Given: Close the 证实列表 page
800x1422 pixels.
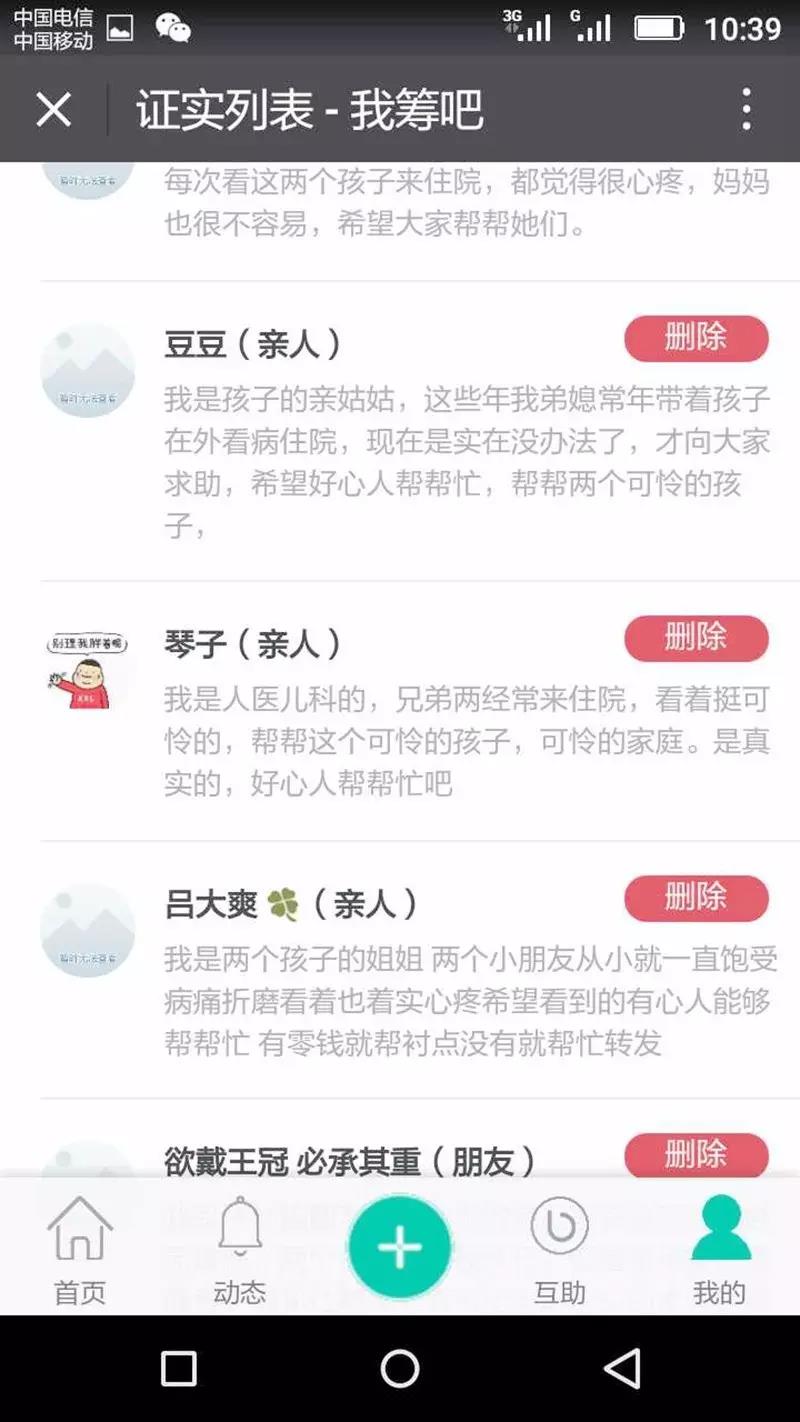Looking at the screenshot, I should click(54, 109).
